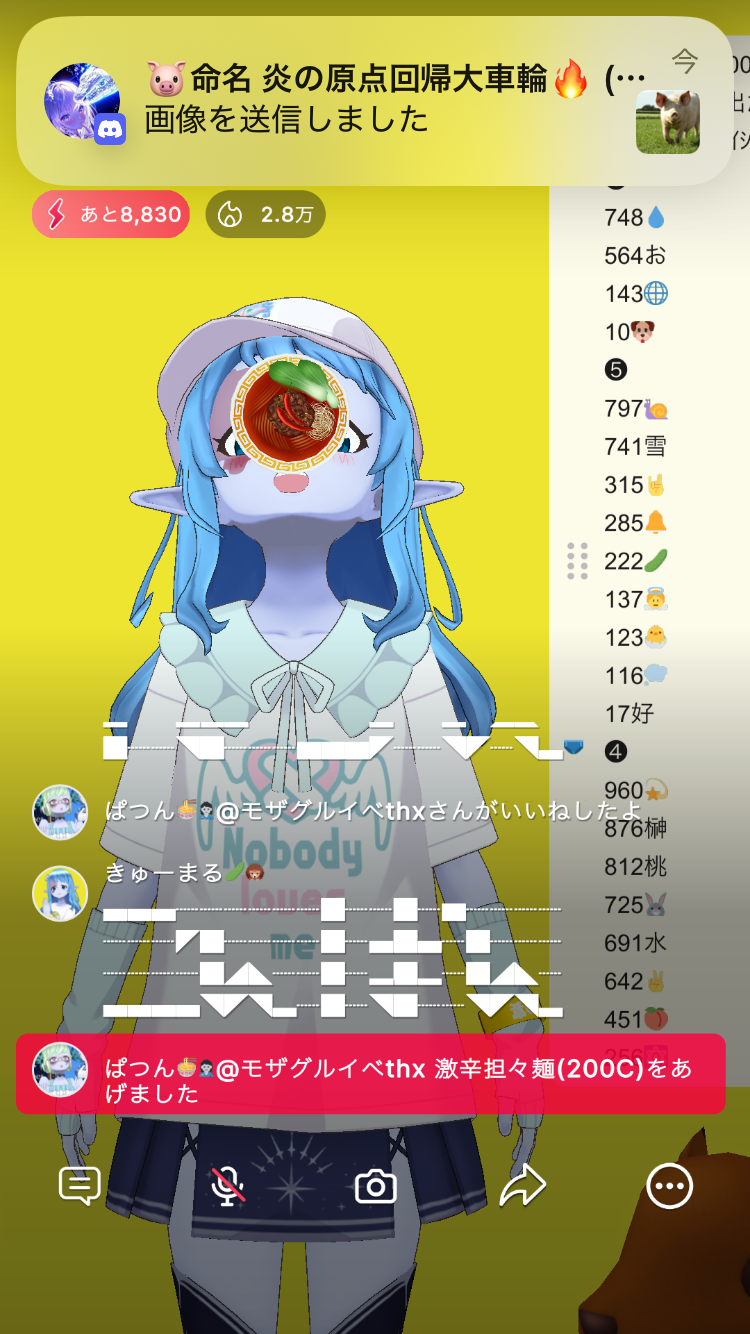
Task: Open the comment input icon
Action: (79, 1186)
